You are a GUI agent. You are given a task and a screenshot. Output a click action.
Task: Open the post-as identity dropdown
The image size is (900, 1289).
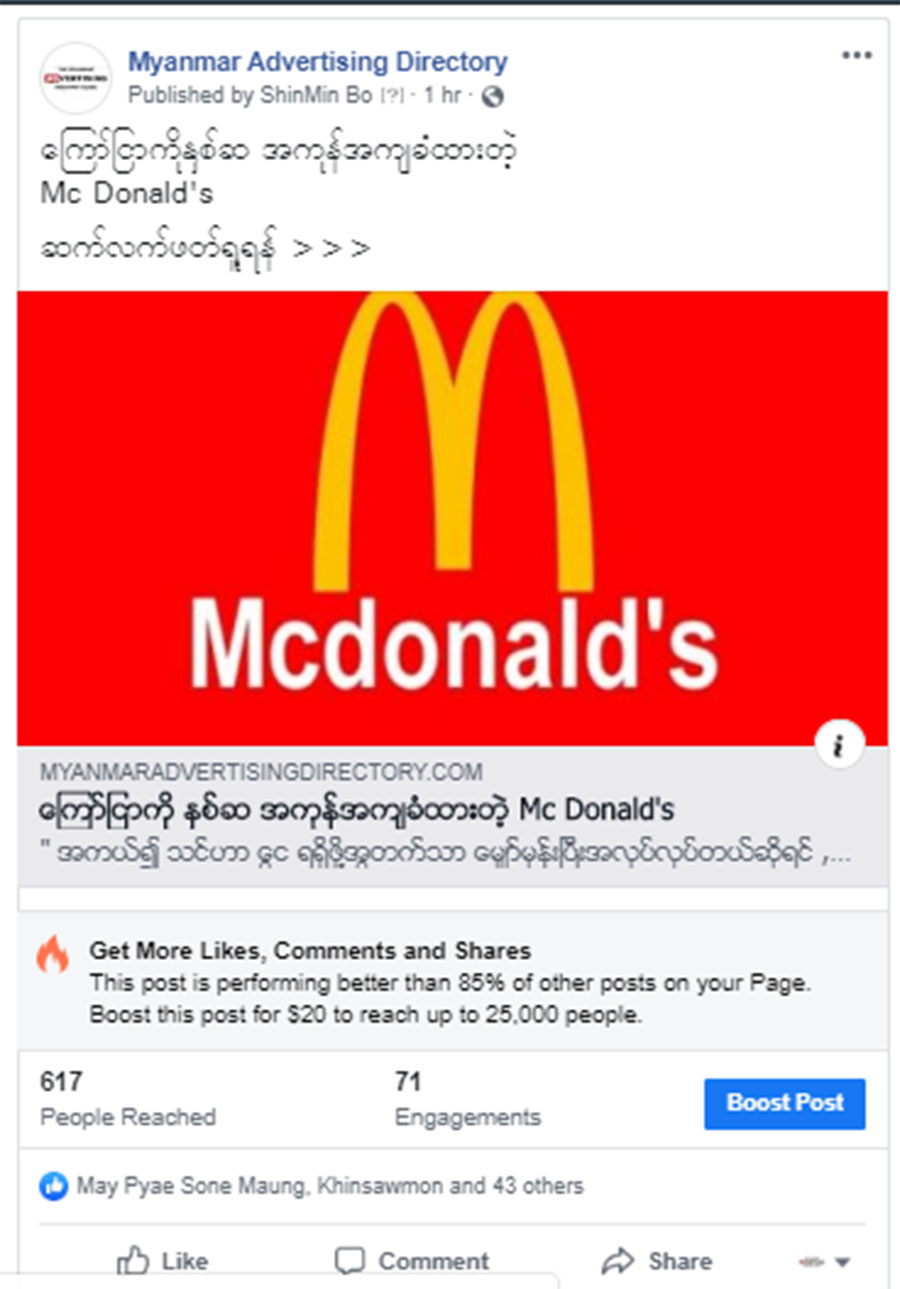click(x=825, y=1262)
